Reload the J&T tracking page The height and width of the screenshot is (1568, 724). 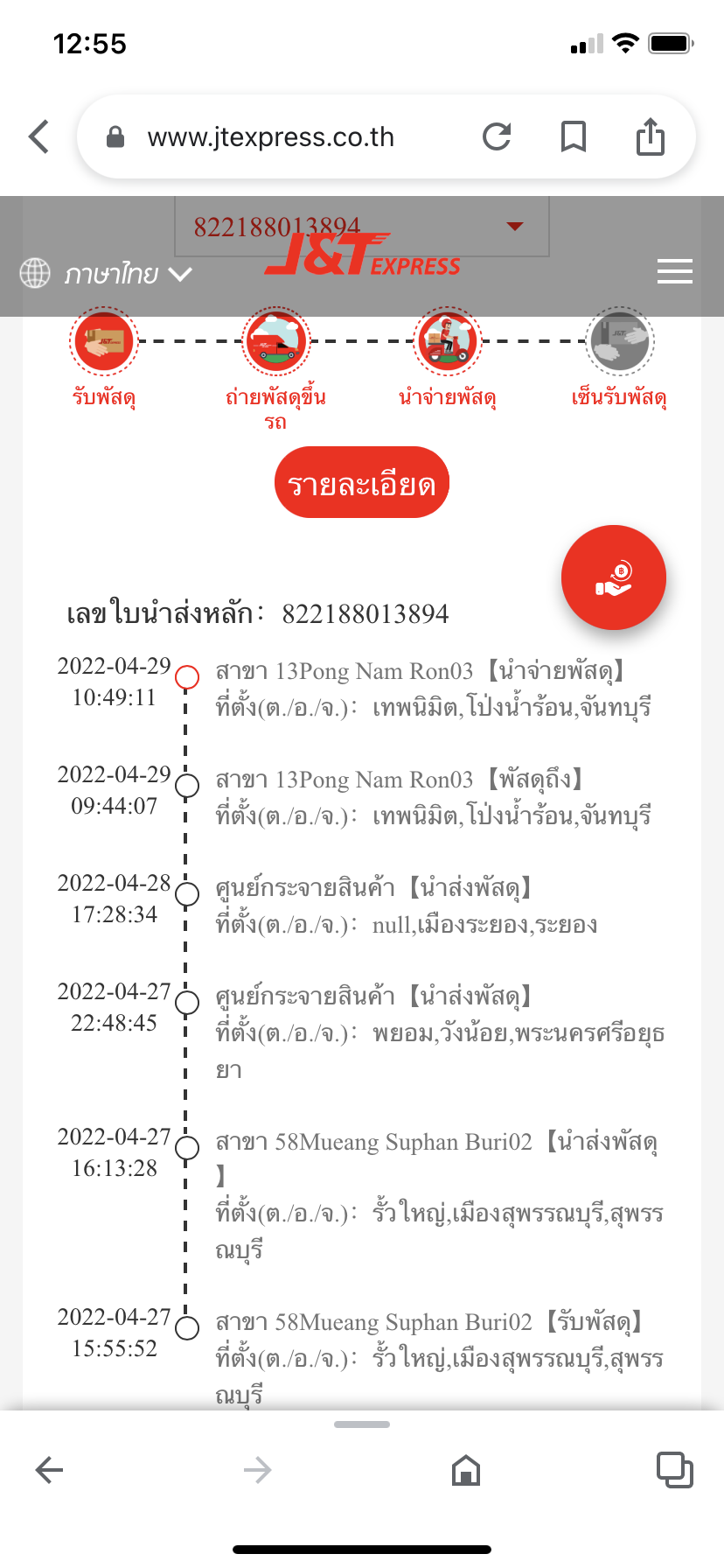pyautogui.click(x=497, y=137)
